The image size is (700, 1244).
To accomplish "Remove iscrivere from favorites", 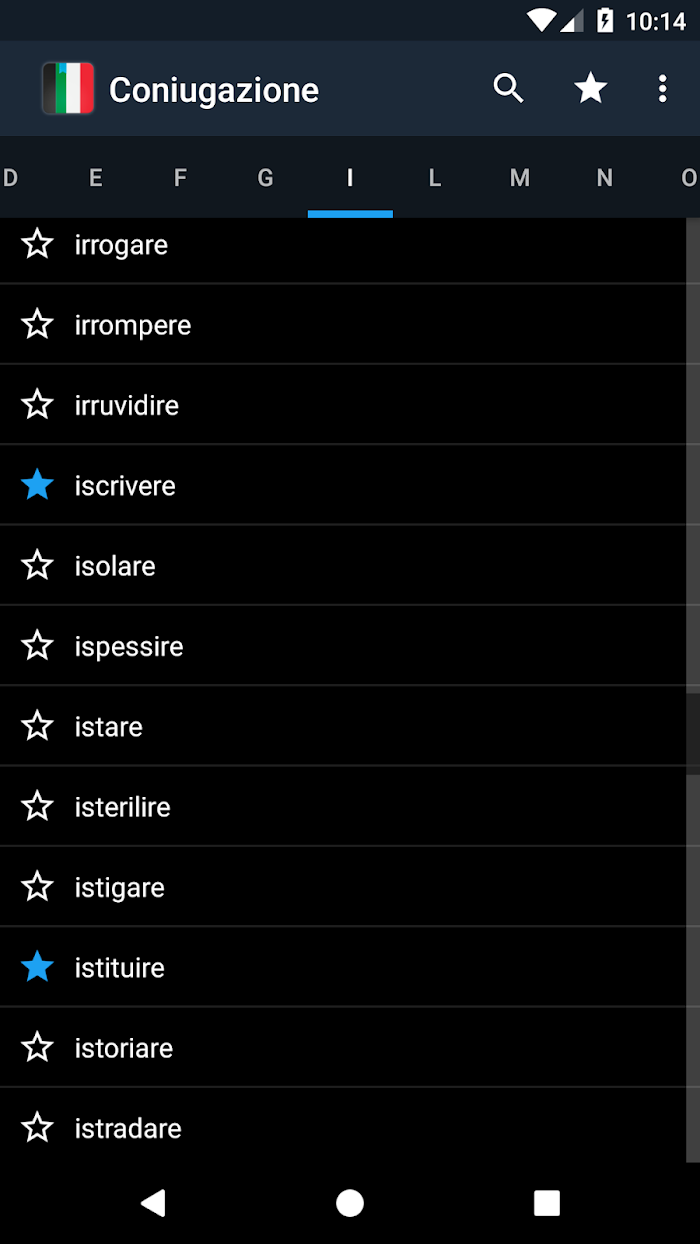I will [37, 486].
